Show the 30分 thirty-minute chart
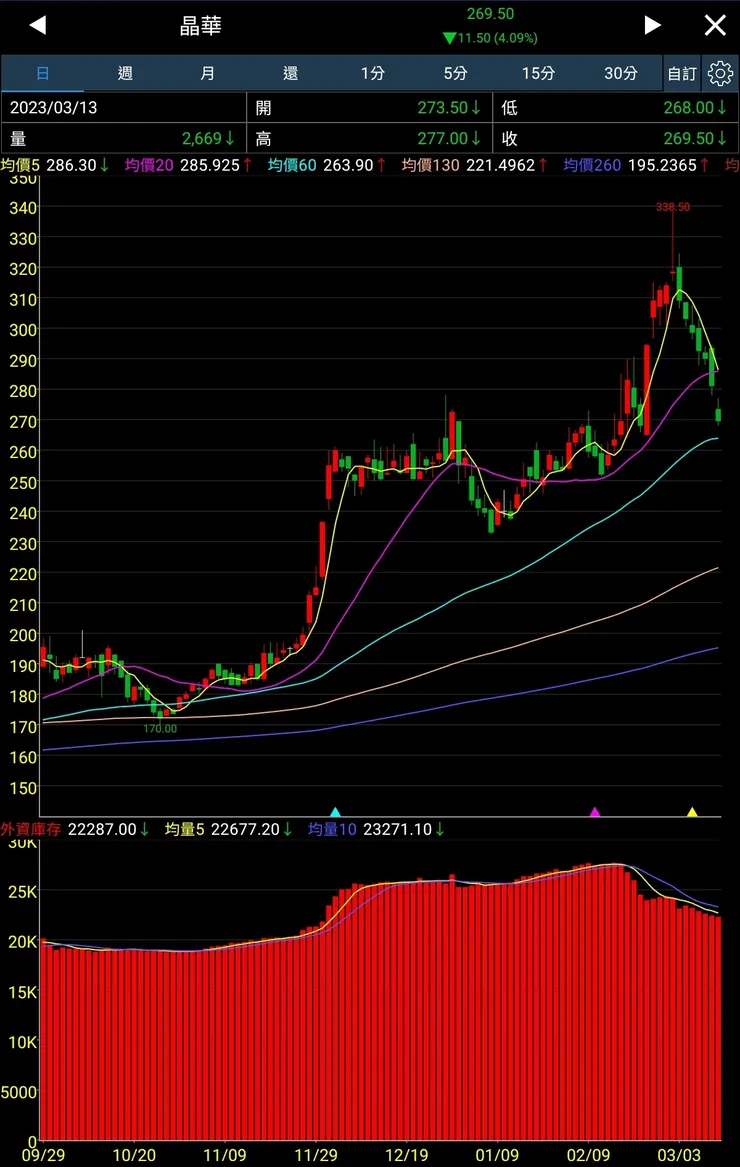 tap(620, 73)
